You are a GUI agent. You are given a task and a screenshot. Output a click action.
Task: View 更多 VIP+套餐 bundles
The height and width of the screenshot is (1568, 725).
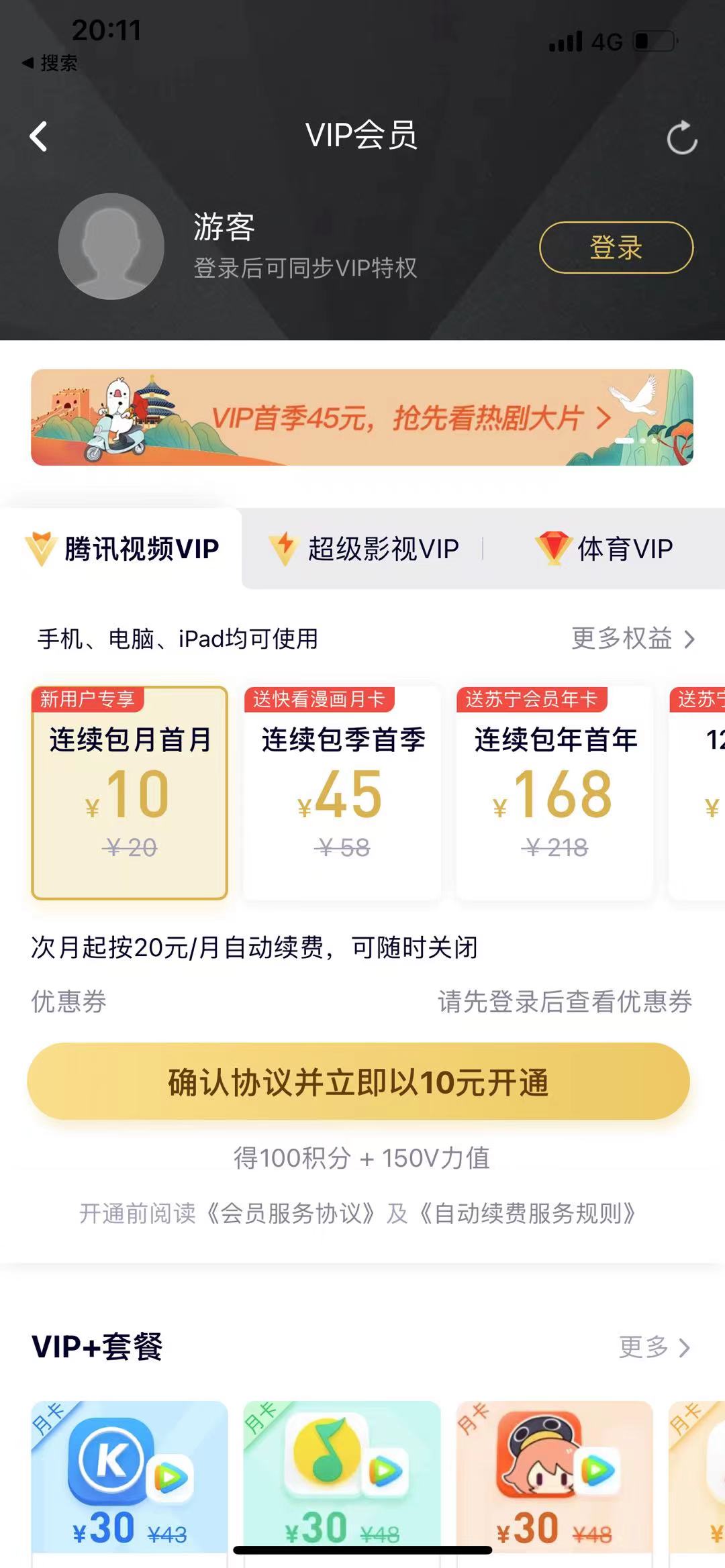[x=654, y=1347]
